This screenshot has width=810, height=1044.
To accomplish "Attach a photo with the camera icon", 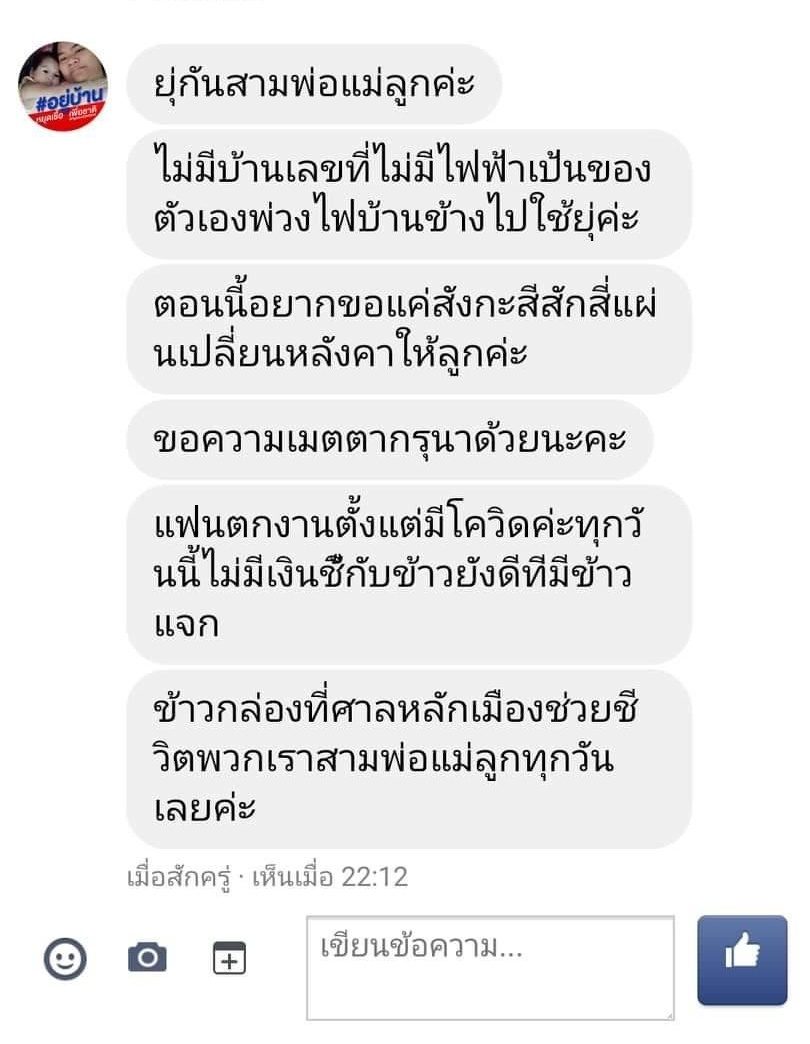I will (x=147, y=957).
